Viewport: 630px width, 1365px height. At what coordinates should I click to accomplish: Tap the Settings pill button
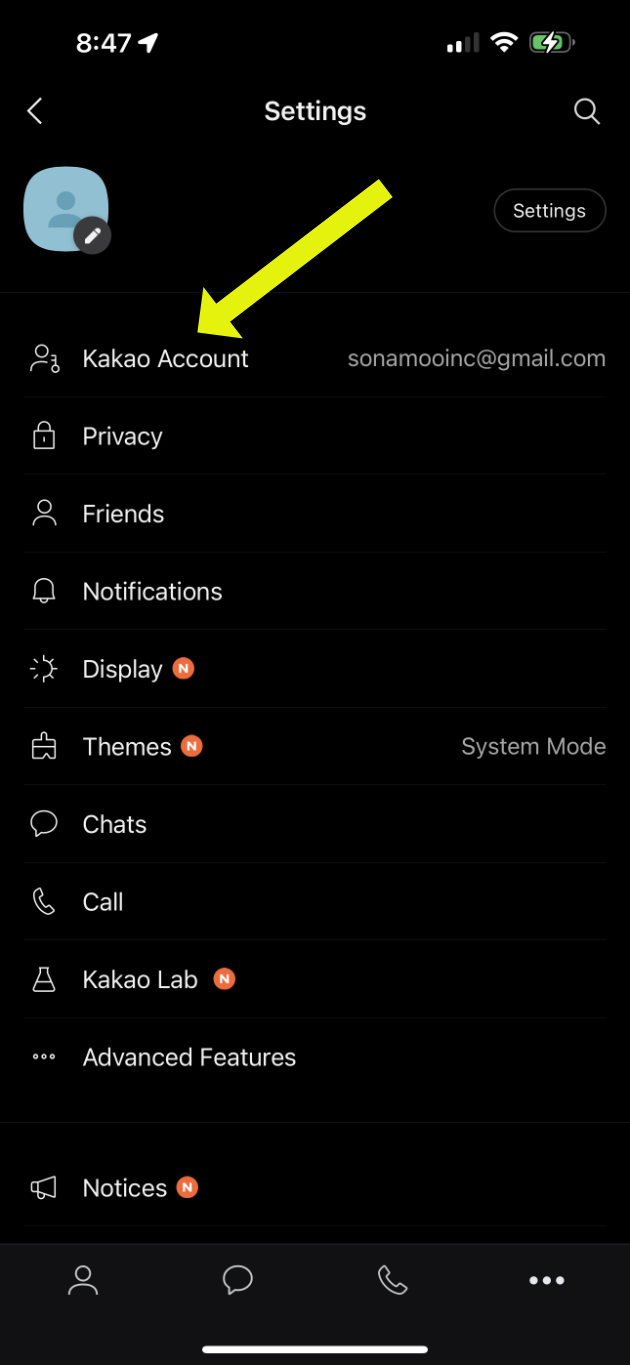549,211
